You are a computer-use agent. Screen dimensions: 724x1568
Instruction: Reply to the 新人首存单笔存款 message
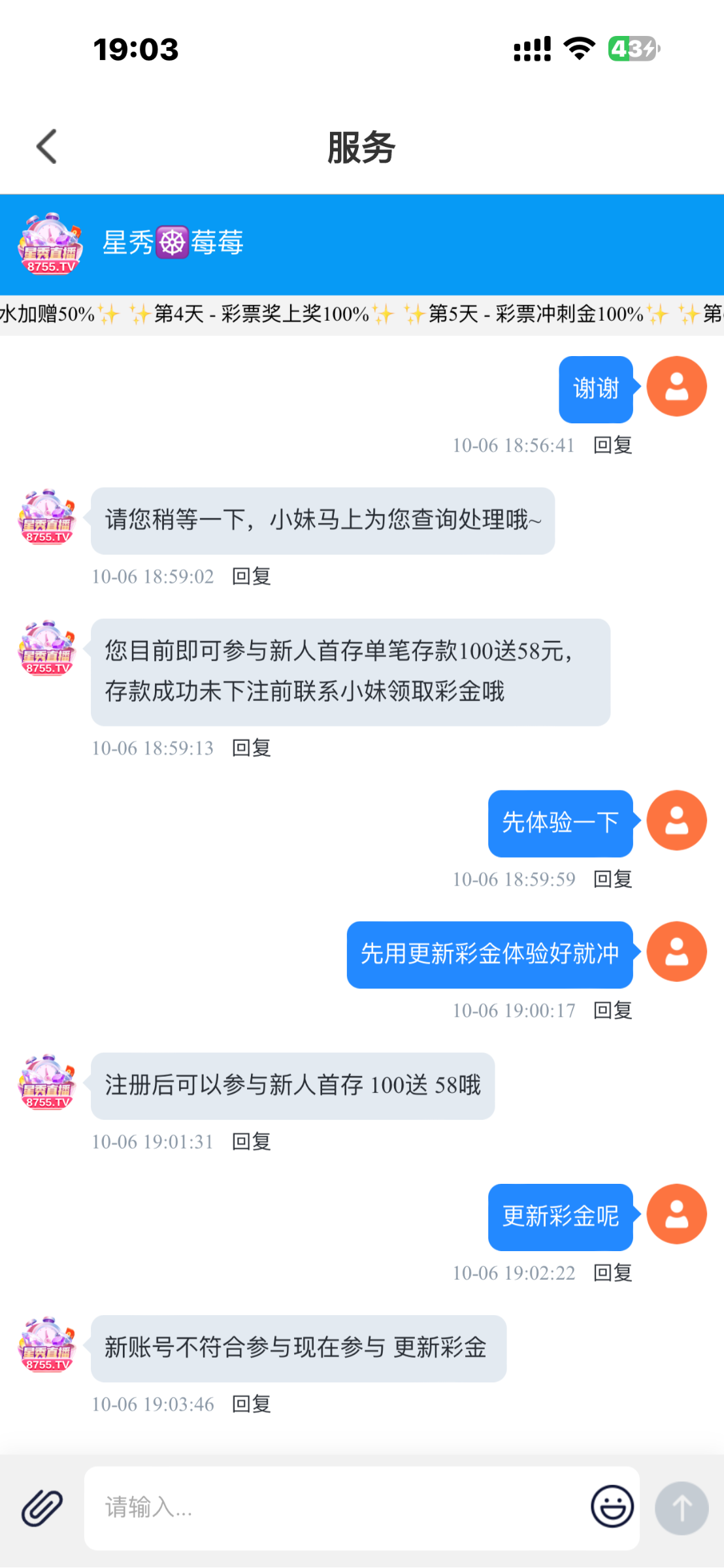point(252,748)
